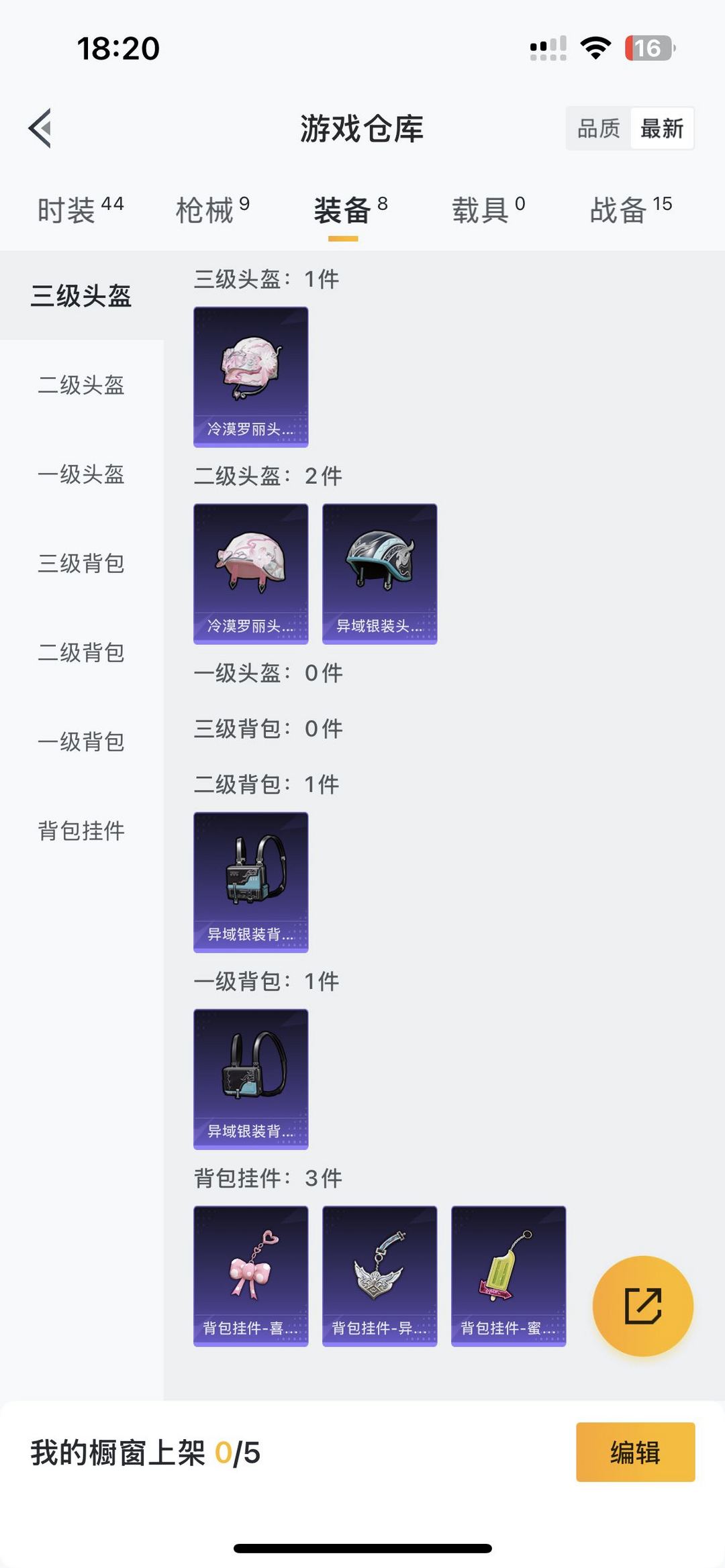Open the 战备 tab
This screenshot has width=725, height=1568.
pyautogui.click(x=630, y=210)
